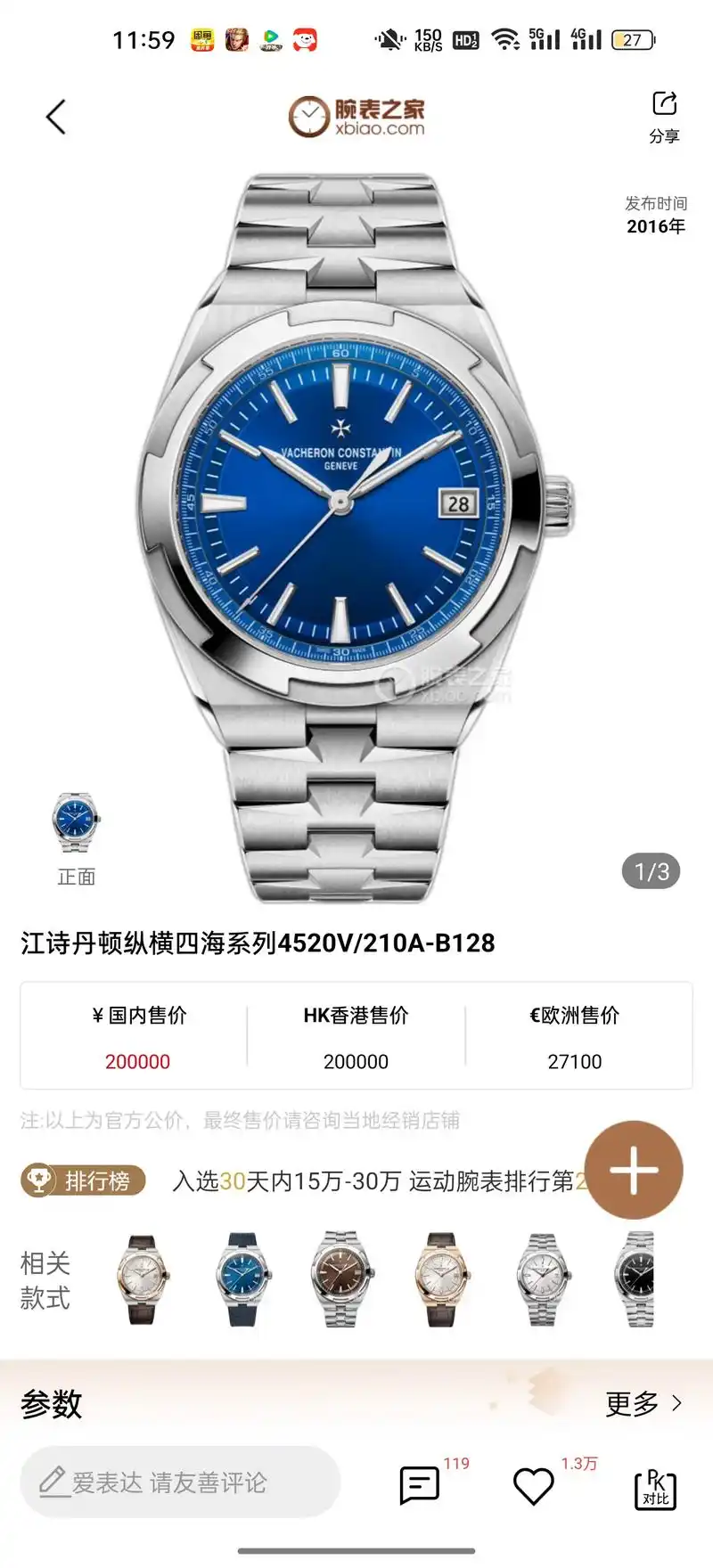Click the watch title 江诗丹顿纵横四海系列4520V/210A-B128

click(x=260, y=942)
